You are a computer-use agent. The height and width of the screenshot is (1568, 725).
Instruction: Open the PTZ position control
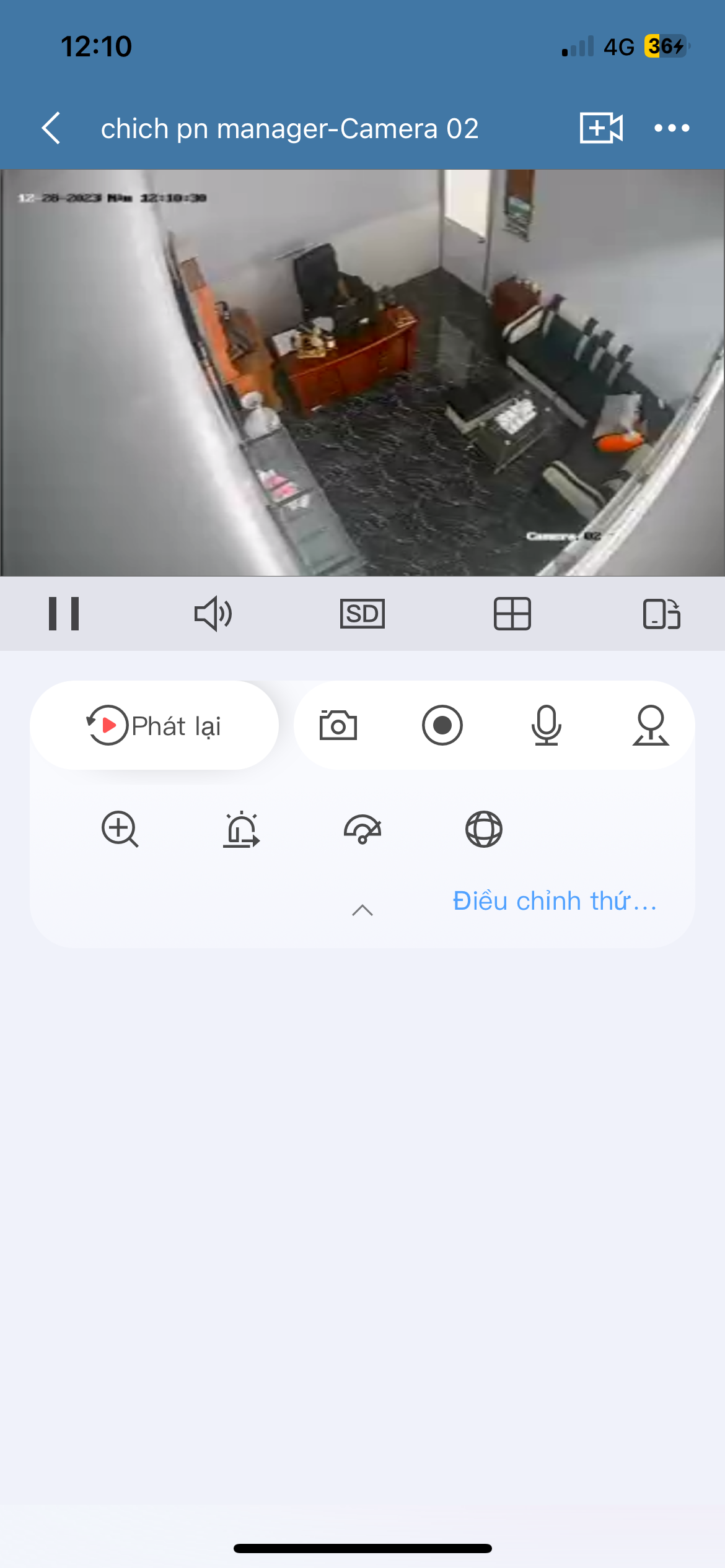(x=651, y=725)
